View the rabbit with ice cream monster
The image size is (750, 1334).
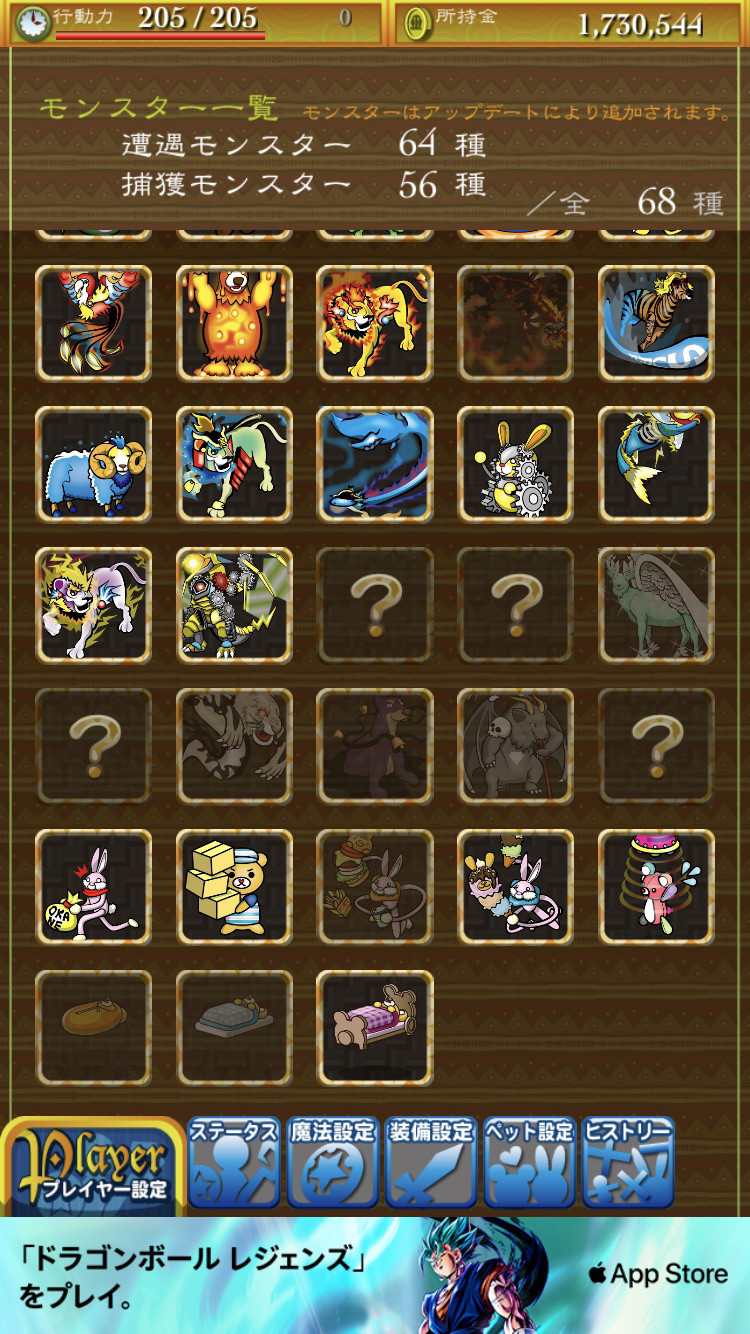516,886
